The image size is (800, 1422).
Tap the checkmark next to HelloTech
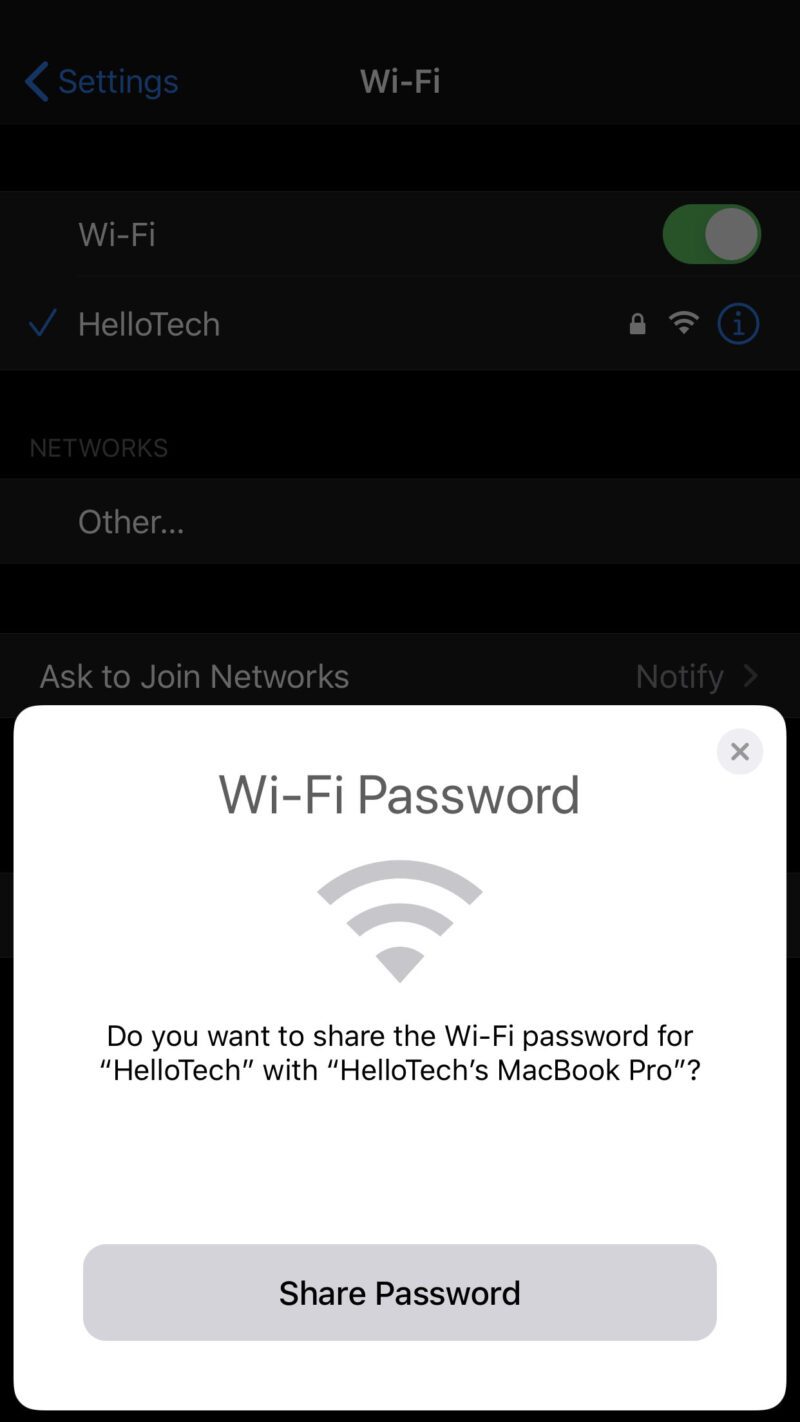42,323
